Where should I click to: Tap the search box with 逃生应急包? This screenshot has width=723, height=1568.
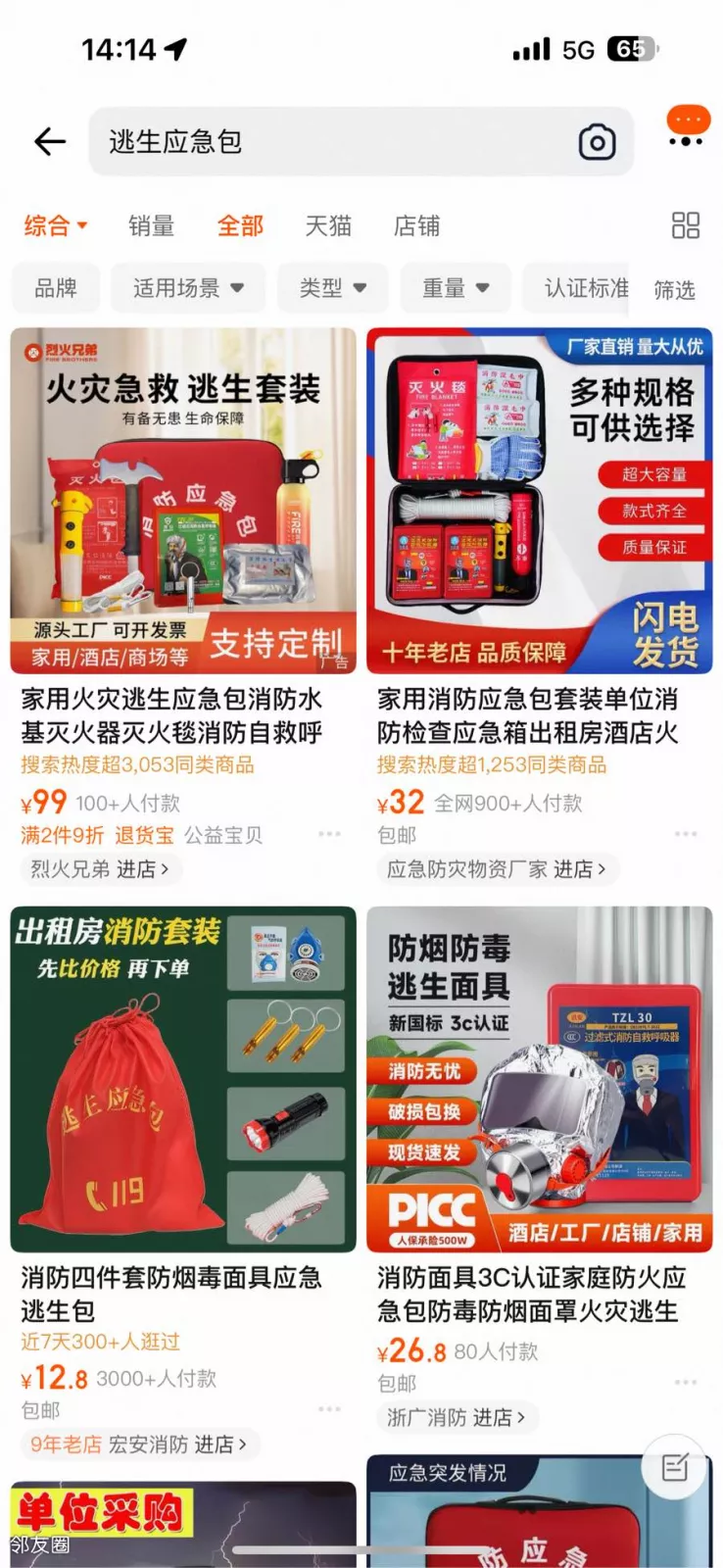pos(323,142)
